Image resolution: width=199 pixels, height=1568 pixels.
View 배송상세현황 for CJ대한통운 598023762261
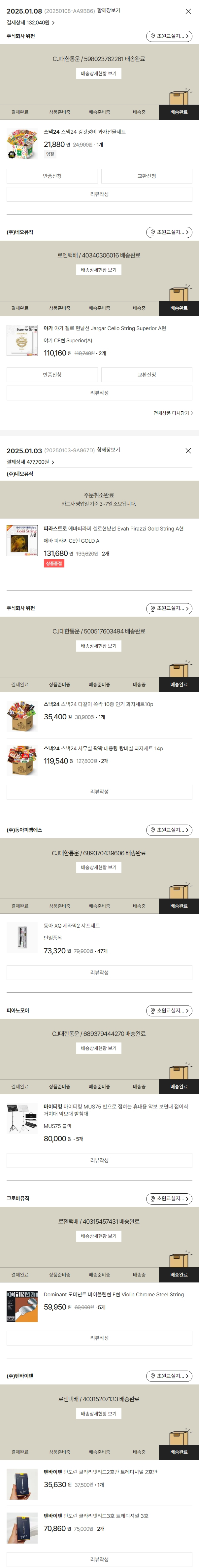99,74
